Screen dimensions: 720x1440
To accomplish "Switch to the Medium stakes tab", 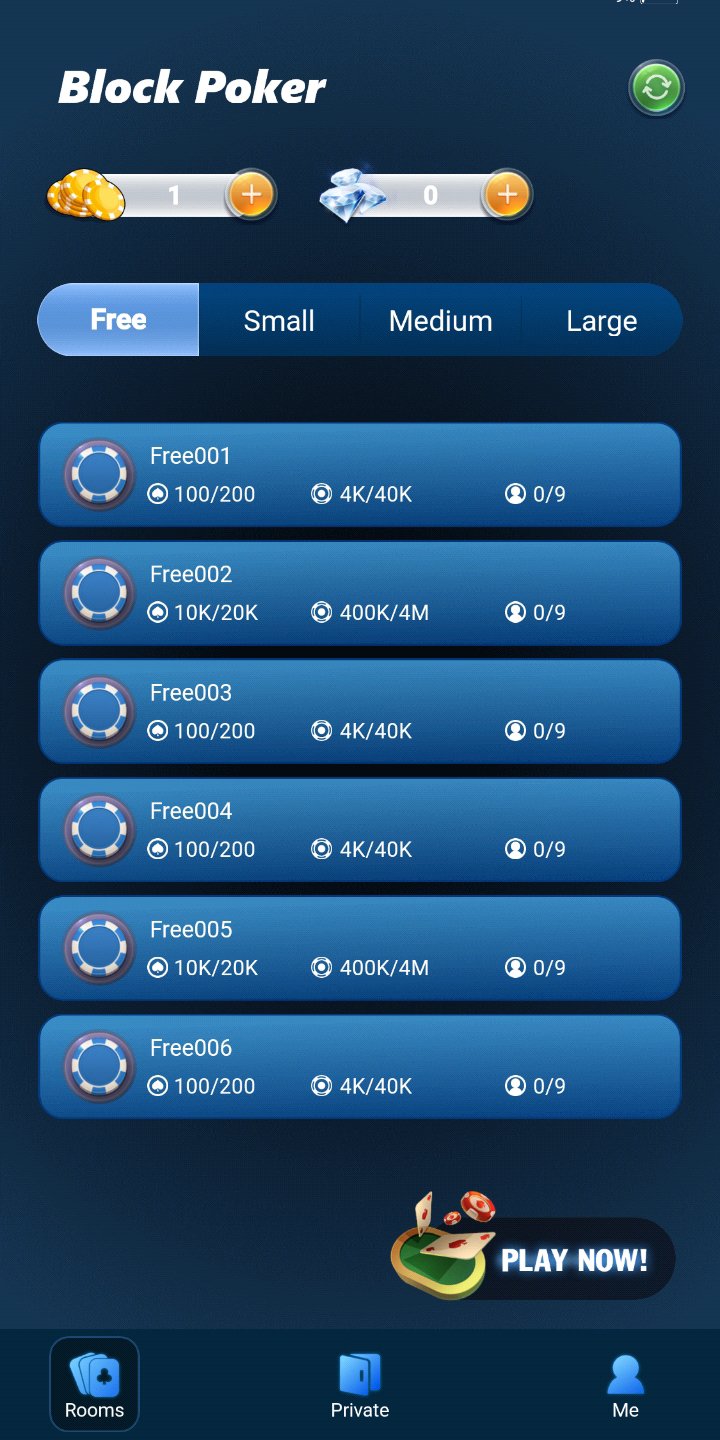I will click(x=440, y=321).
